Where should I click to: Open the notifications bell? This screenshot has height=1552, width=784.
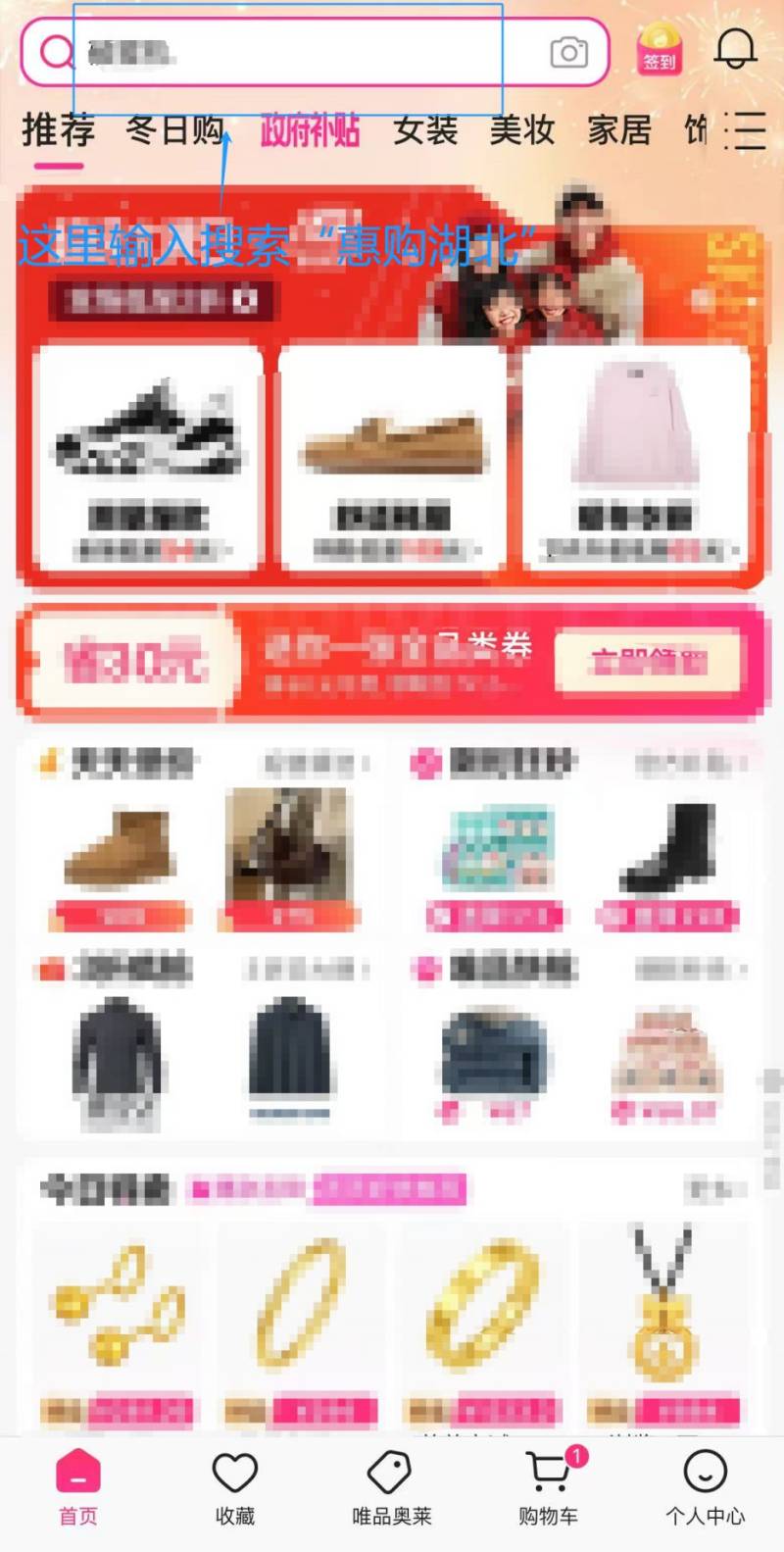click(735, 49)
